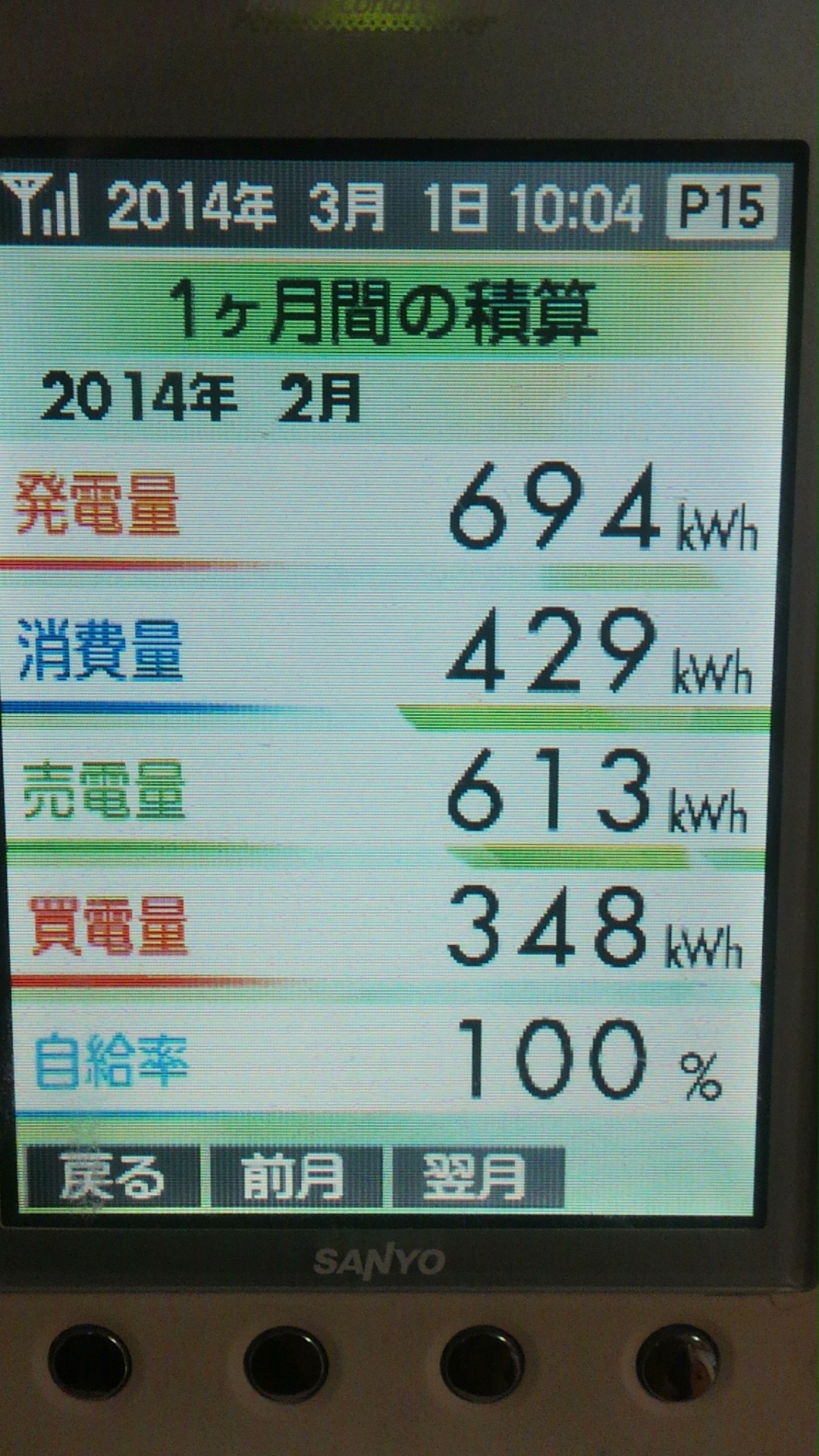
Task: Go to the next month with 翌月
Action: (x=478, y=1177)
